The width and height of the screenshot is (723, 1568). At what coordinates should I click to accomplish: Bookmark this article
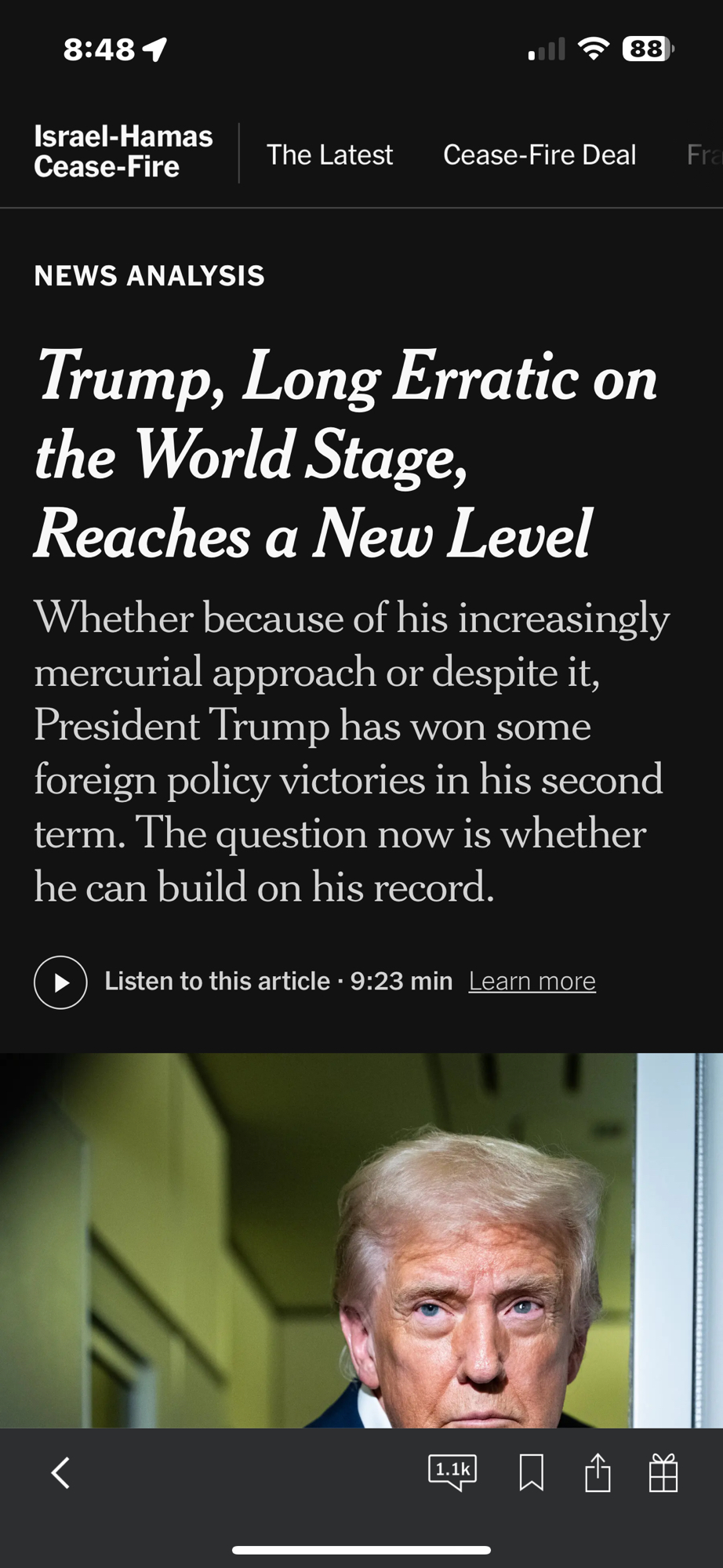532,1472
